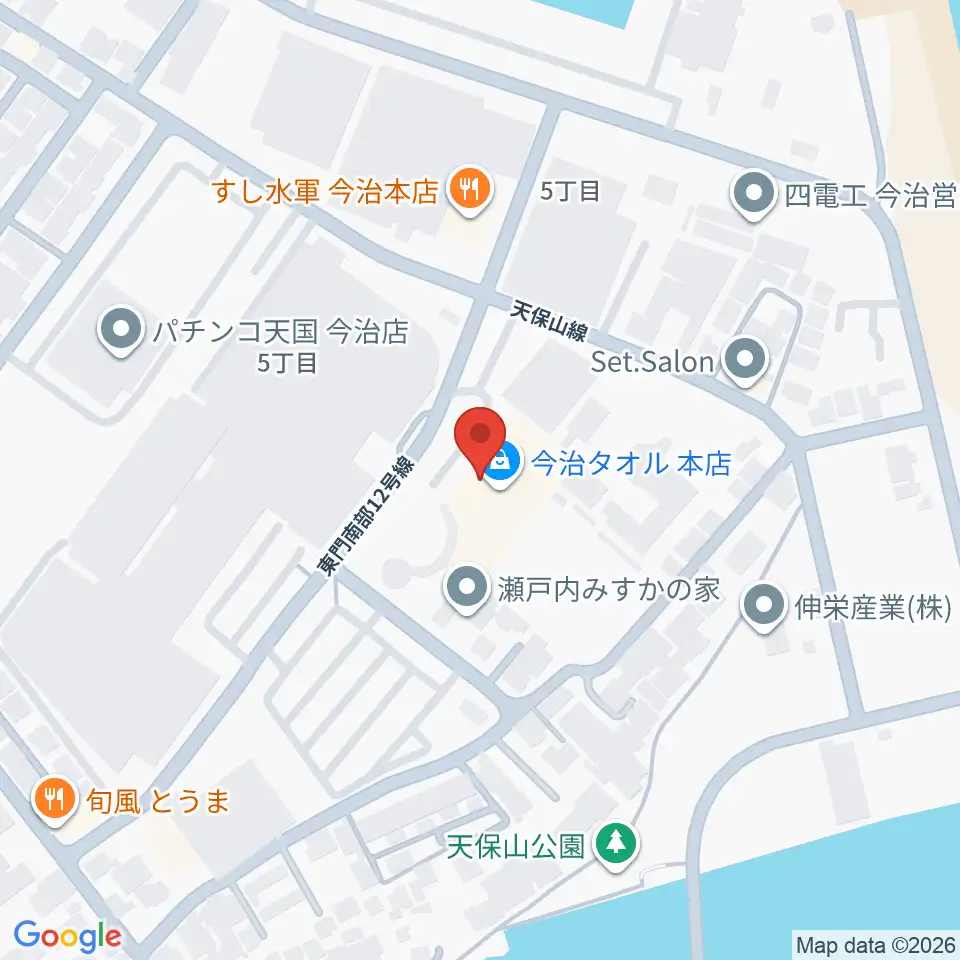Open 今治タオル 本店 shopping marker
Viewport: 960px width, 960px height.
click(x=501, y=465)
